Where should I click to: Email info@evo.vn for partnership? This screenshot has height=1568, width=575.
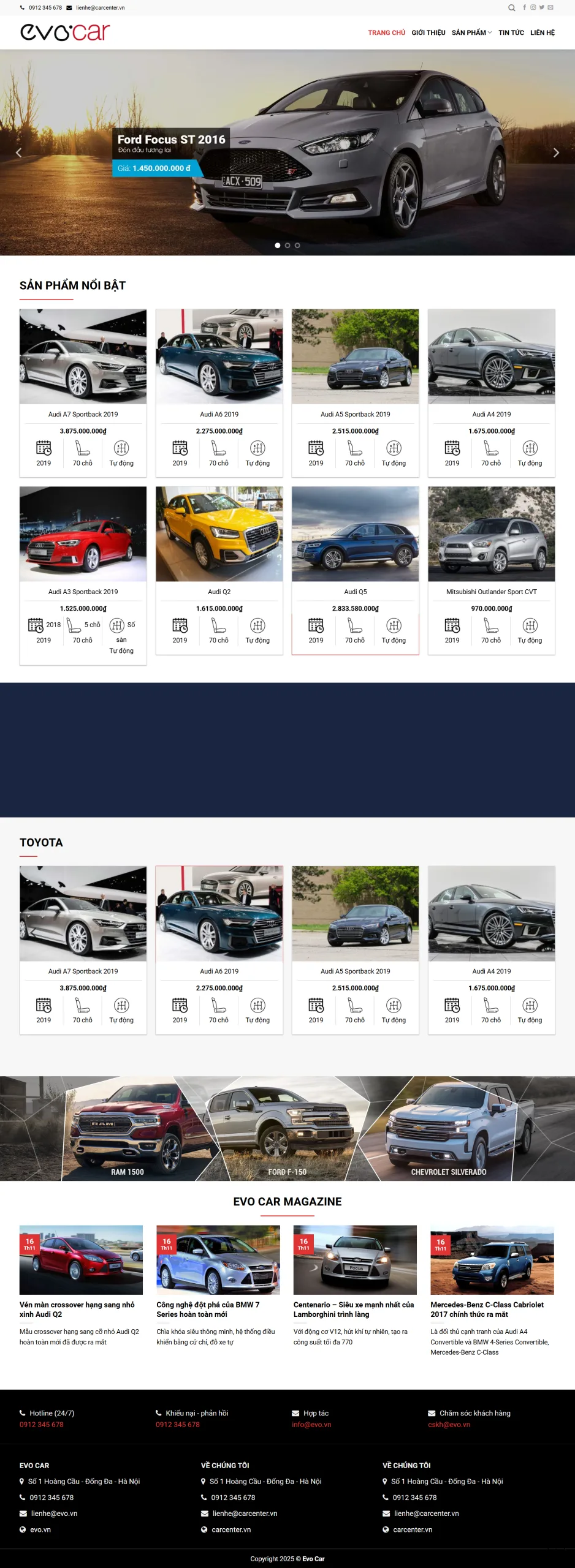tap(311, 1425)
